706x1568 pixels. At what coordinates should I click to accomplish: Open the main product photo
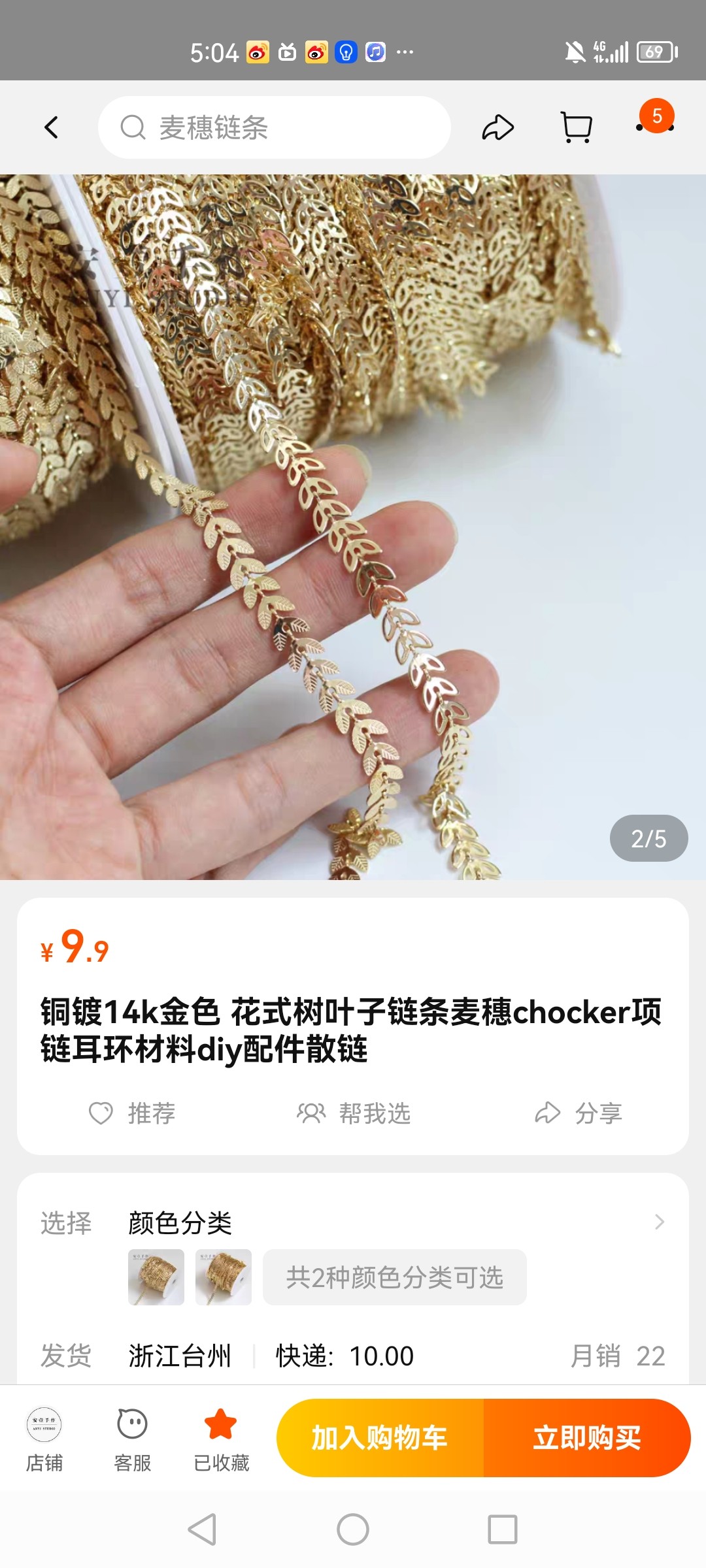(x=353, y=527)
